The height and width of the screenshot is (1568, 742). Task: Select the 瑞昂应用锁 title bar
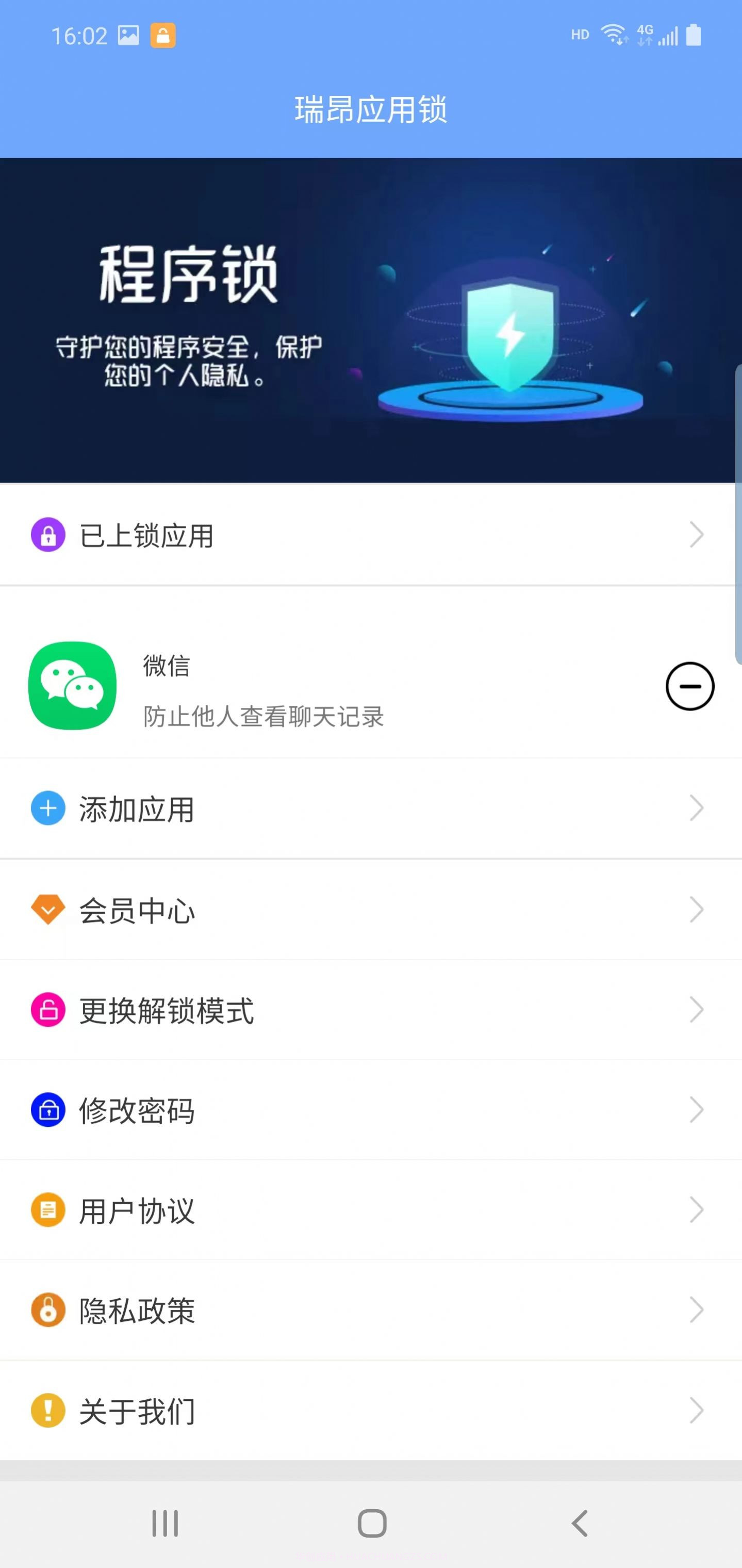click(371, 110)
